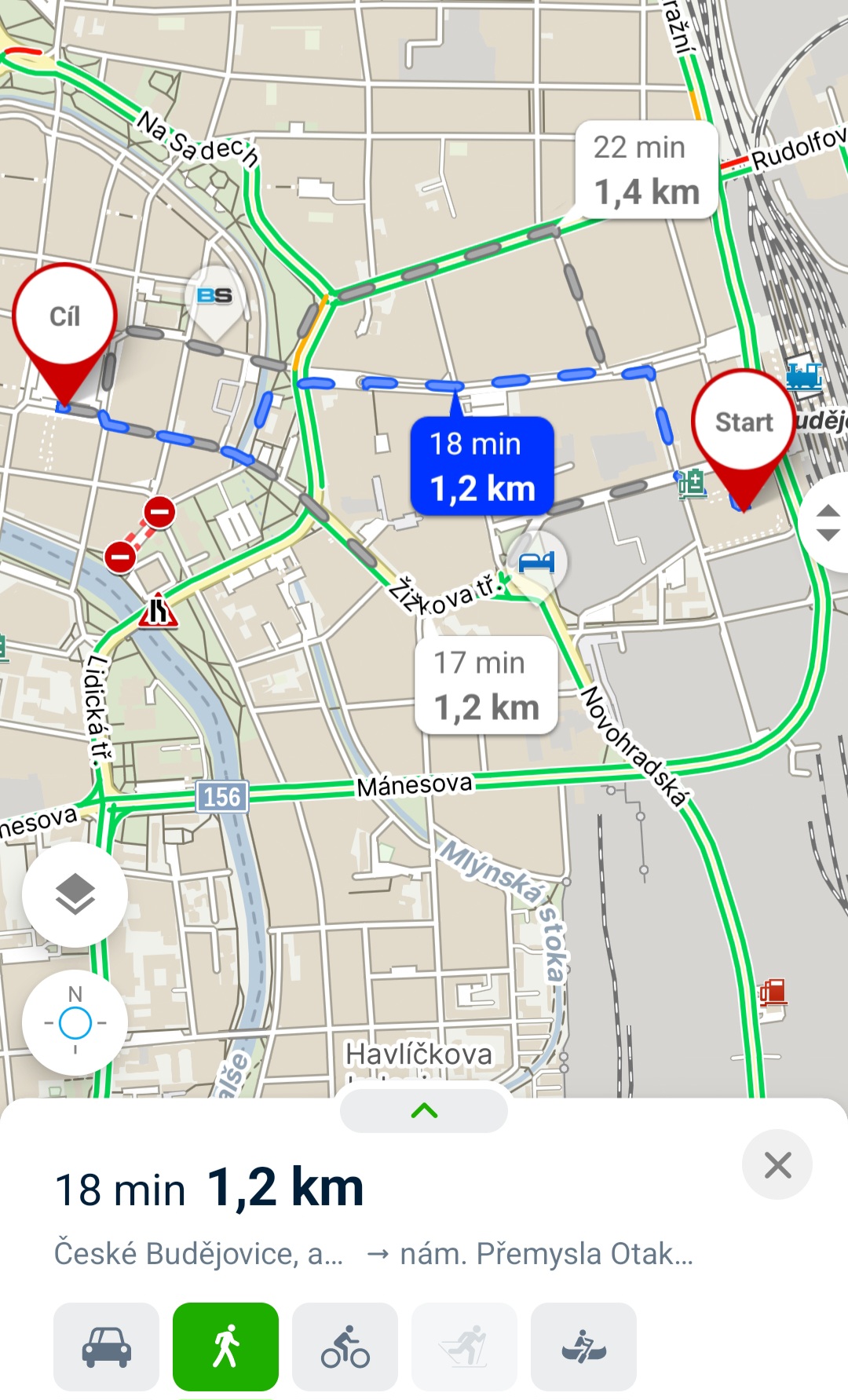Switch to car routing mode
The image size is (848, 1400).
(106, 1346)
